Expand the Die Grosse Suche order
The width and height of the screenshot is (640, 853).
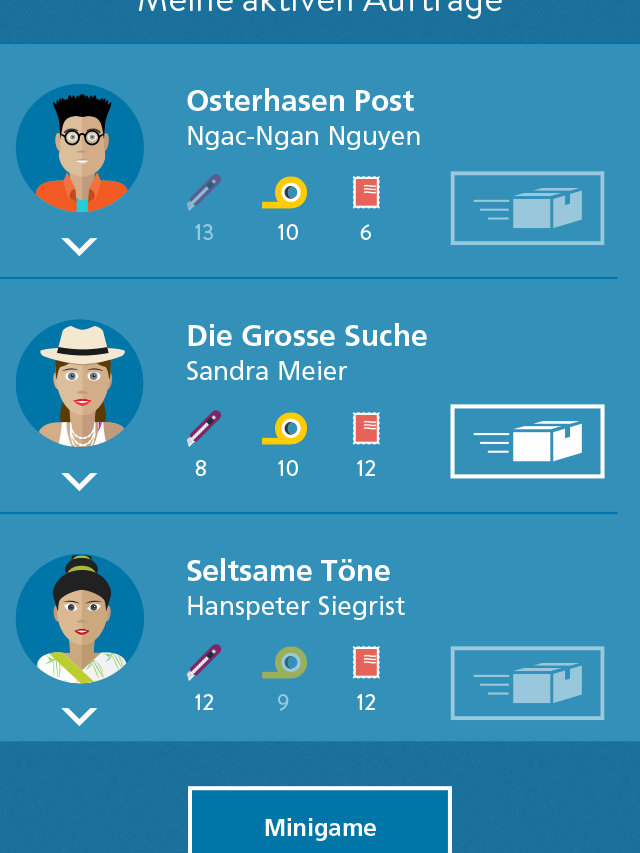(x=79, y=481)
